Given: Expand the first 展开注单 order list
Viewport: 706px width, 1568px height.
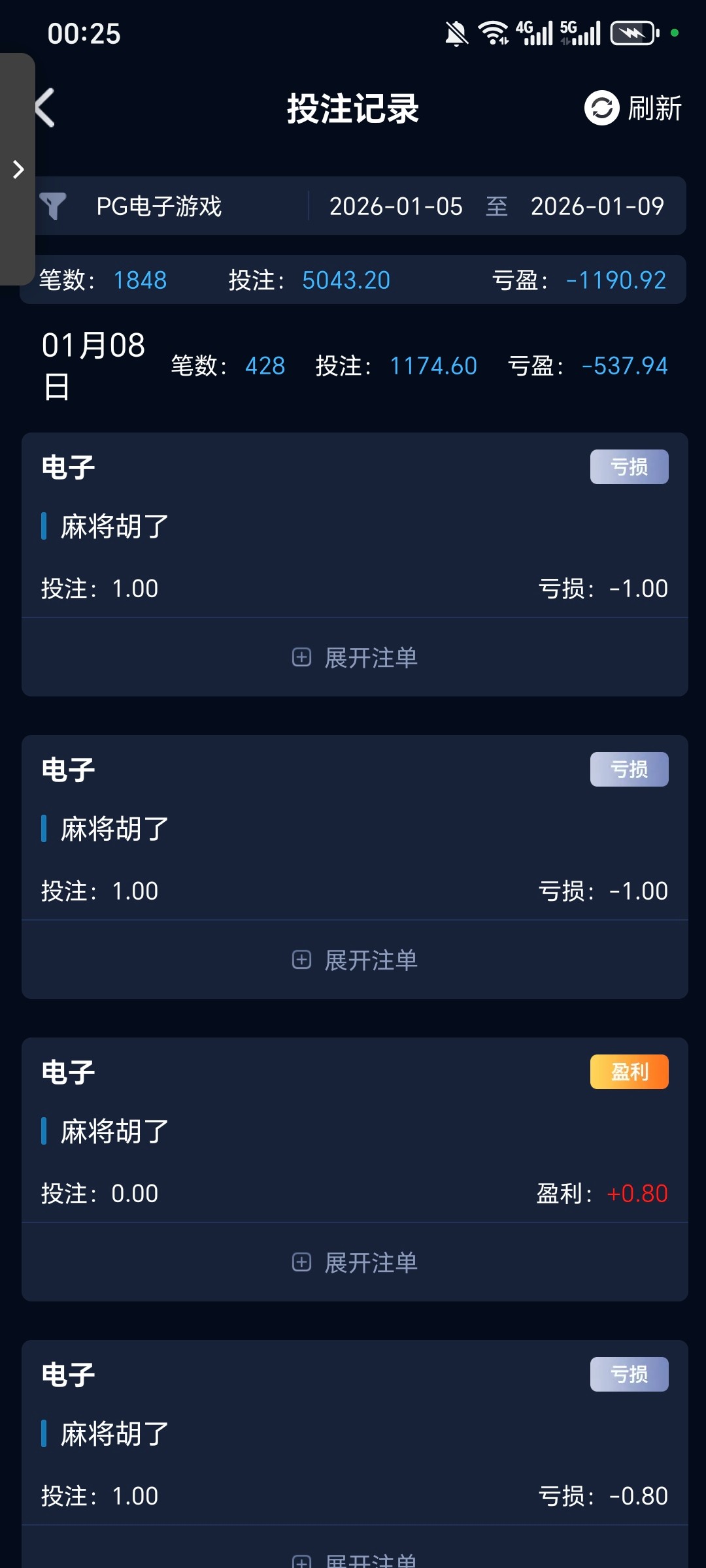Looking at the screenshot, I should coord(371,658).
